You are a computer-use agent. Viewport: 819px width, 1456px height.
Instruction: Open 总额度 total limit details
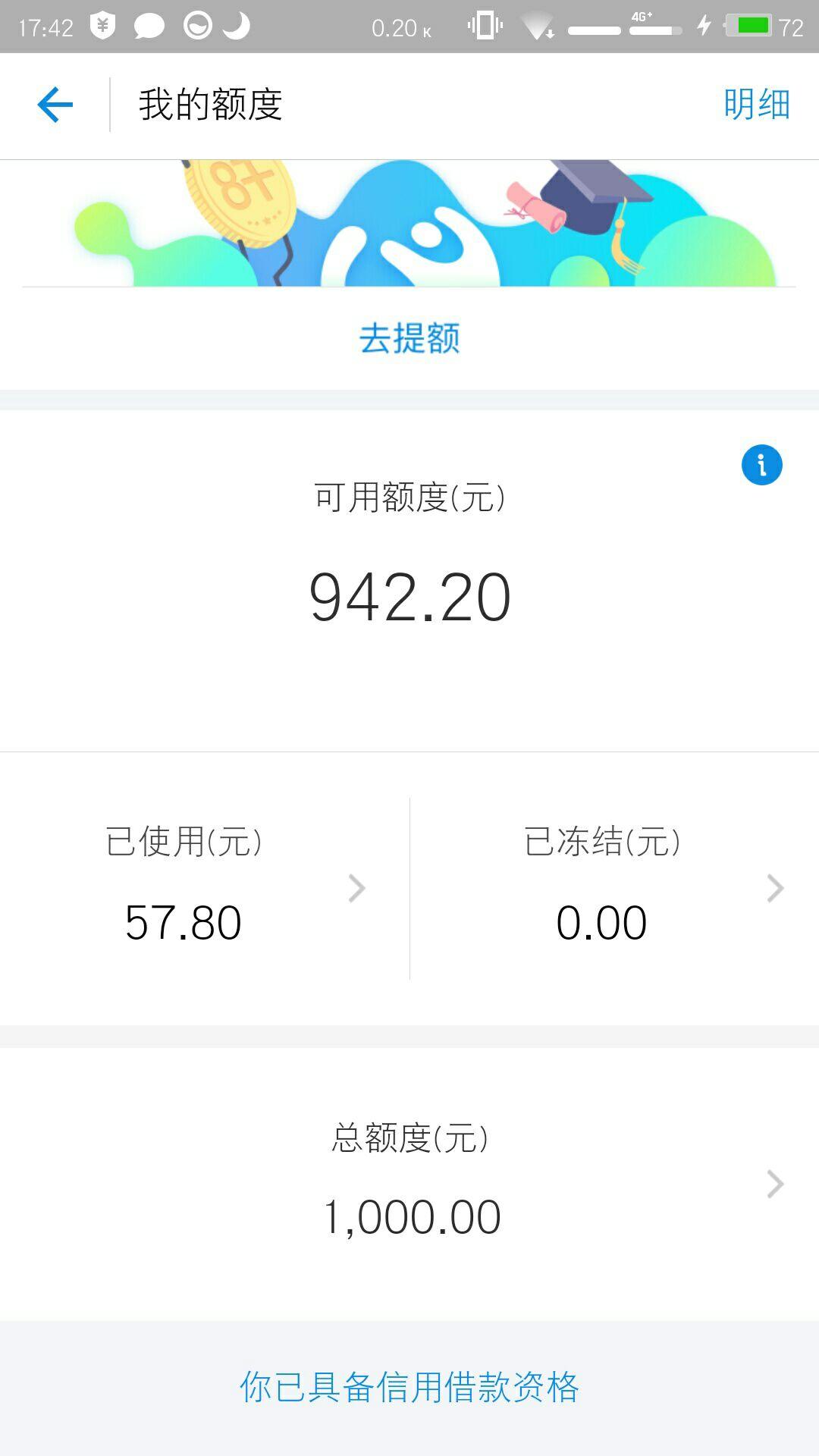(409, 1185)
